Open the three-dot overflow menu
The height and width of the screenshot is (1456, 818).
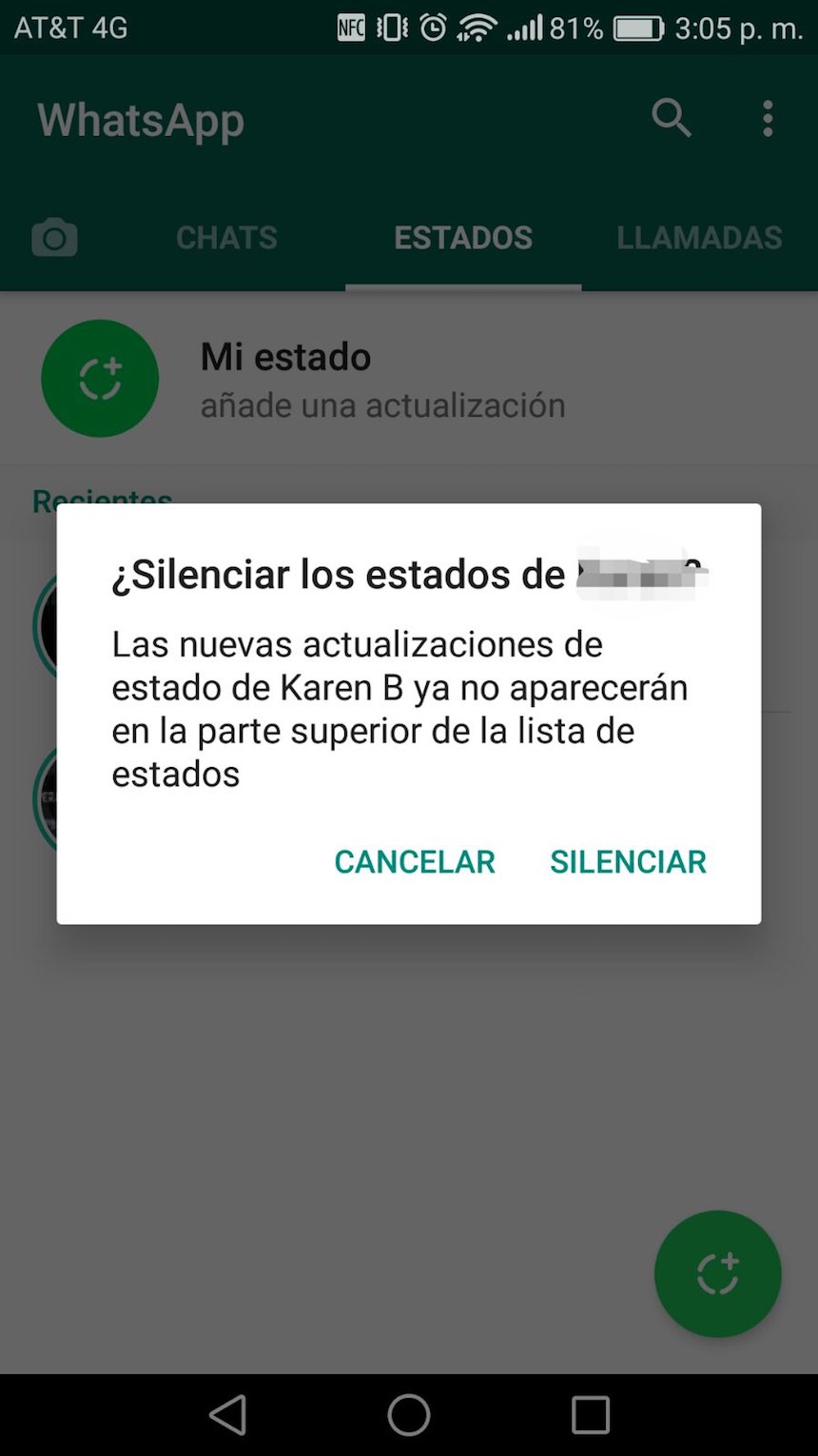[x=768, y=119]
